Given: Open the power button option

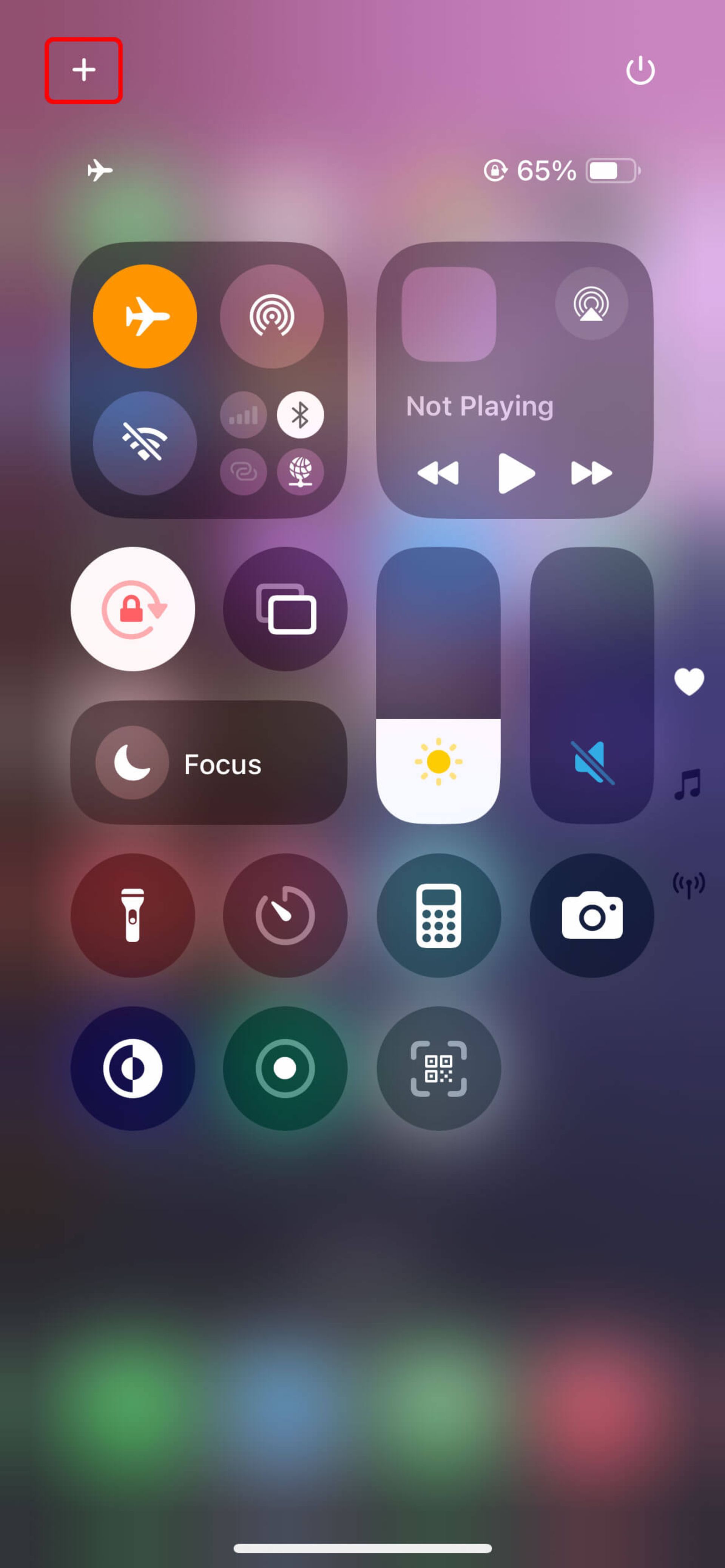Looking at the screenshot, I should click(640, 71).
